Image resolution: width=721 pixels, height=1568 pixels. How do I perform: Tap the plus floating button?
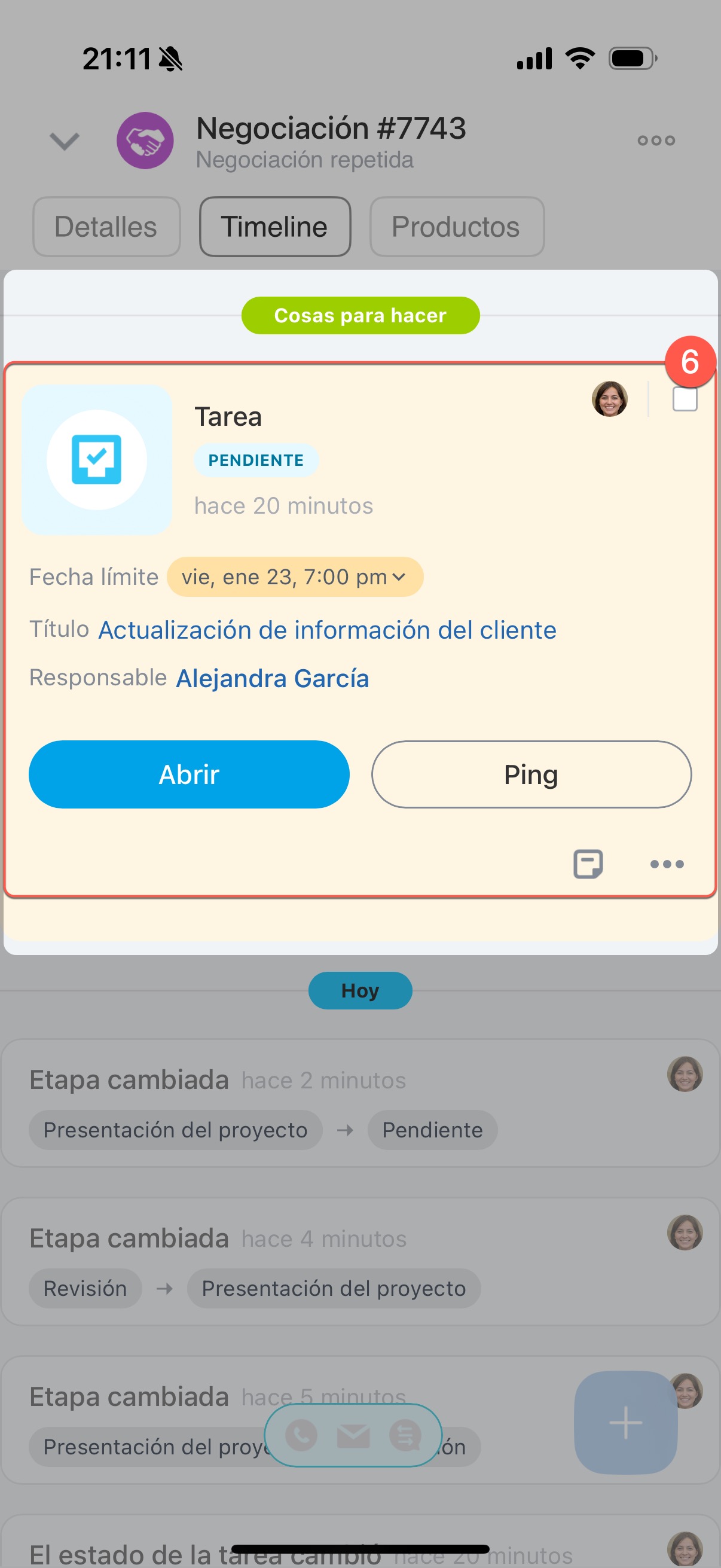tap(625, 1423)
